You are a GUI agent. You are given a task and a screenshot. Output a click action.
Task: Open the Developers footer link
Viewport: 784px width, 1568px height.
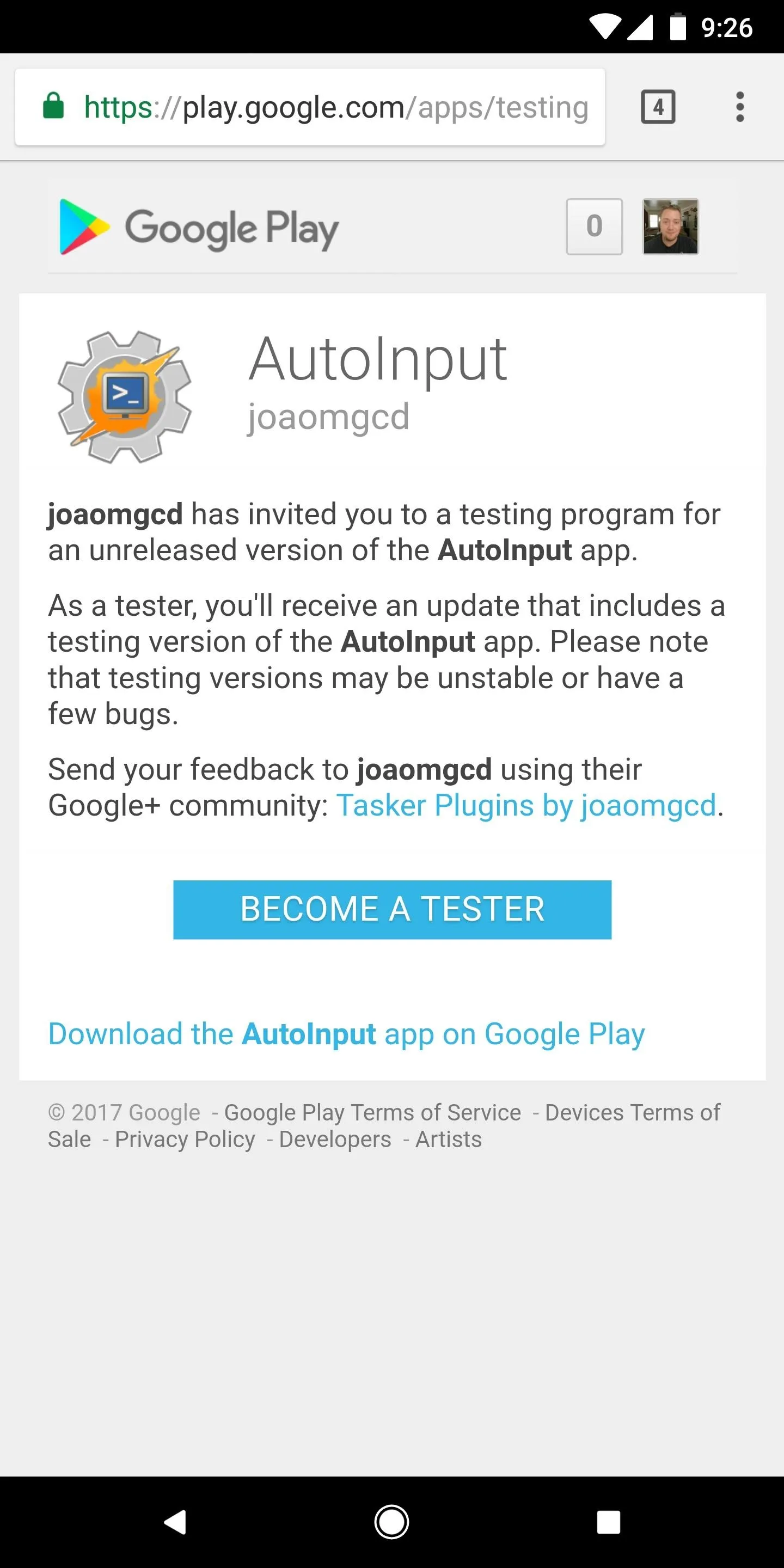335,1140
